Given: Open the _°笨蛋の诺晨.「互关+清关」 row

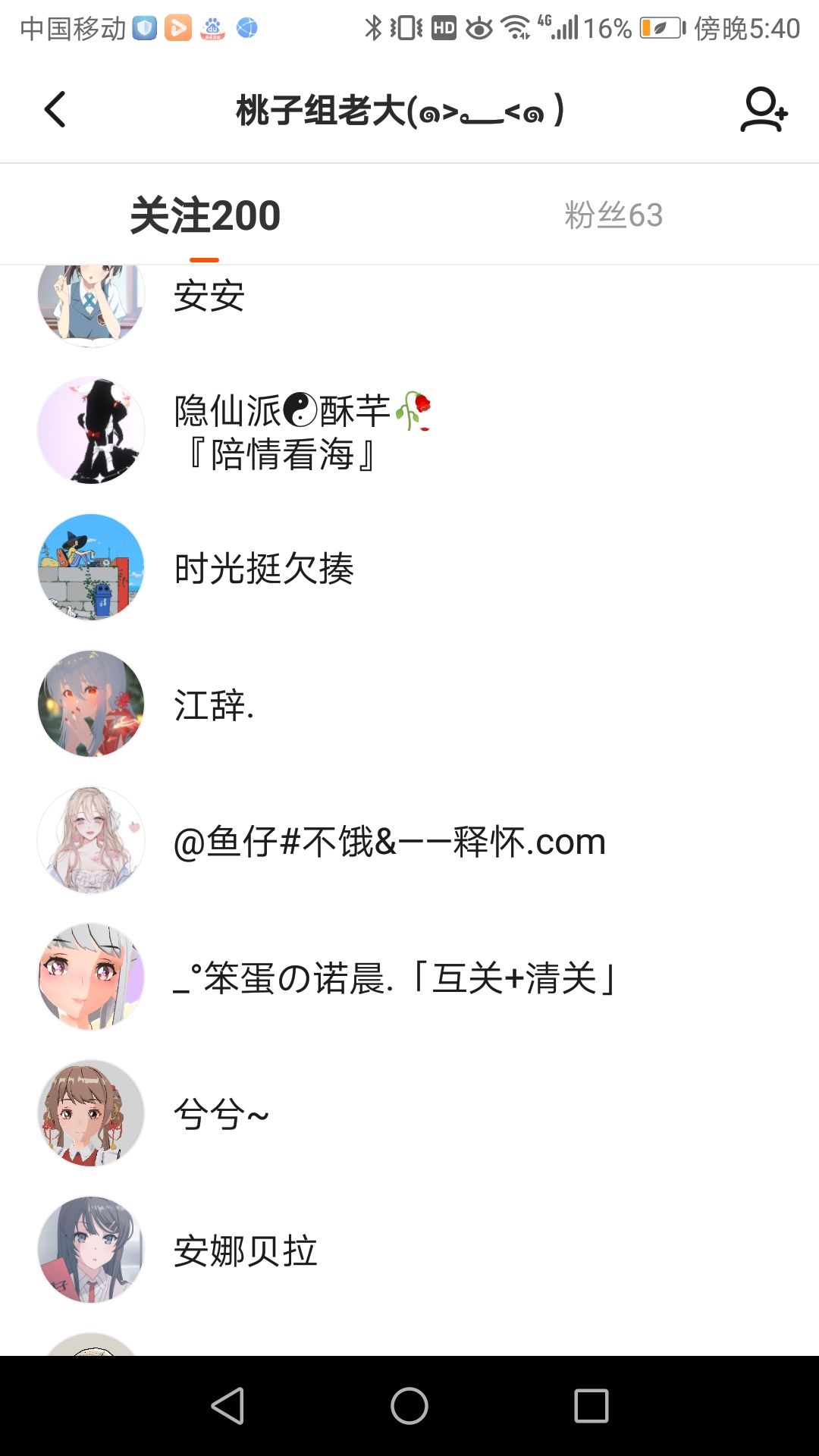Looking at the screenshot, I should (x=409, y=977).
